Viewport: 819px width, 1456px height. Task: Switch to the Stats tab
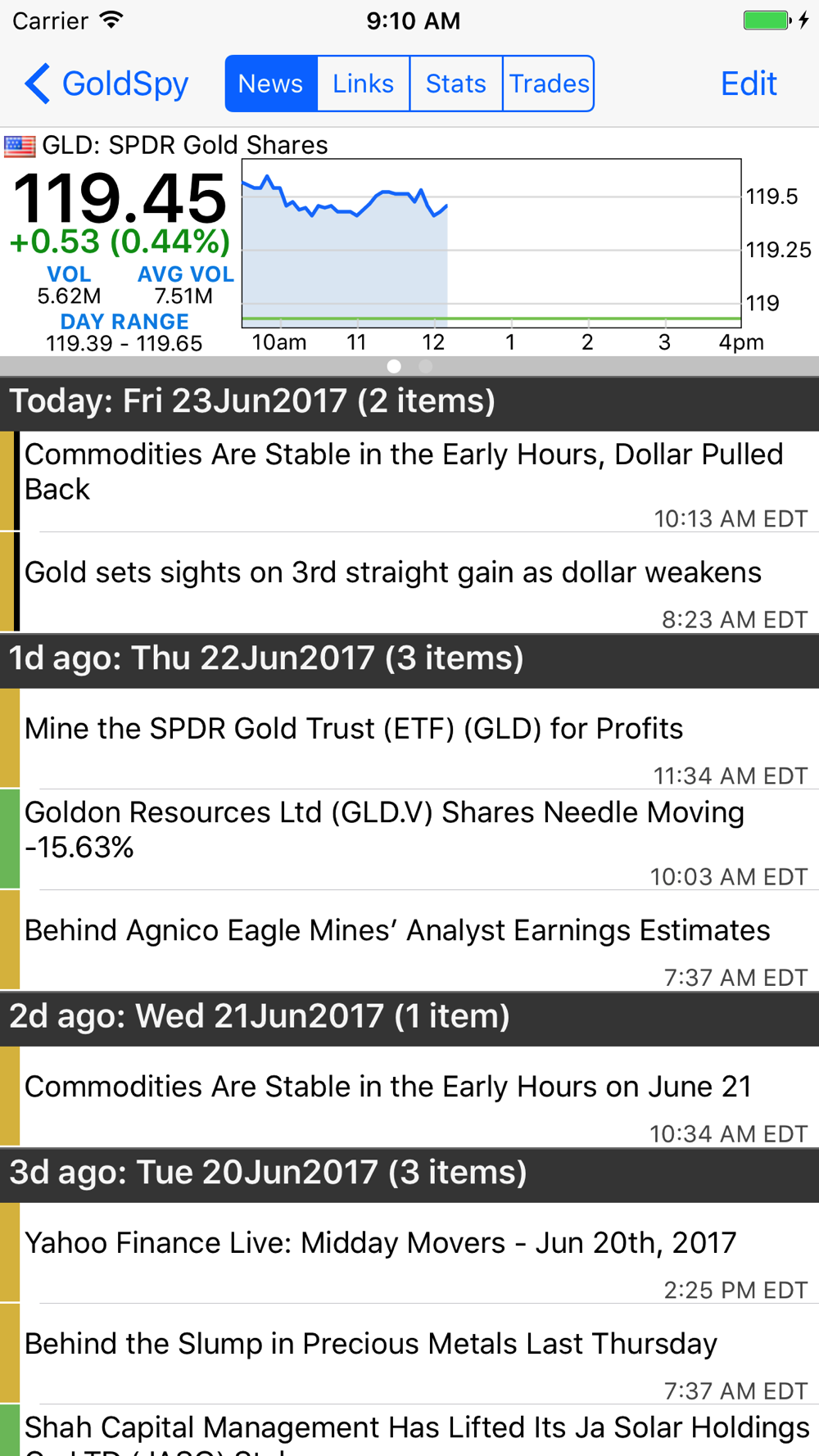[456, 84]
